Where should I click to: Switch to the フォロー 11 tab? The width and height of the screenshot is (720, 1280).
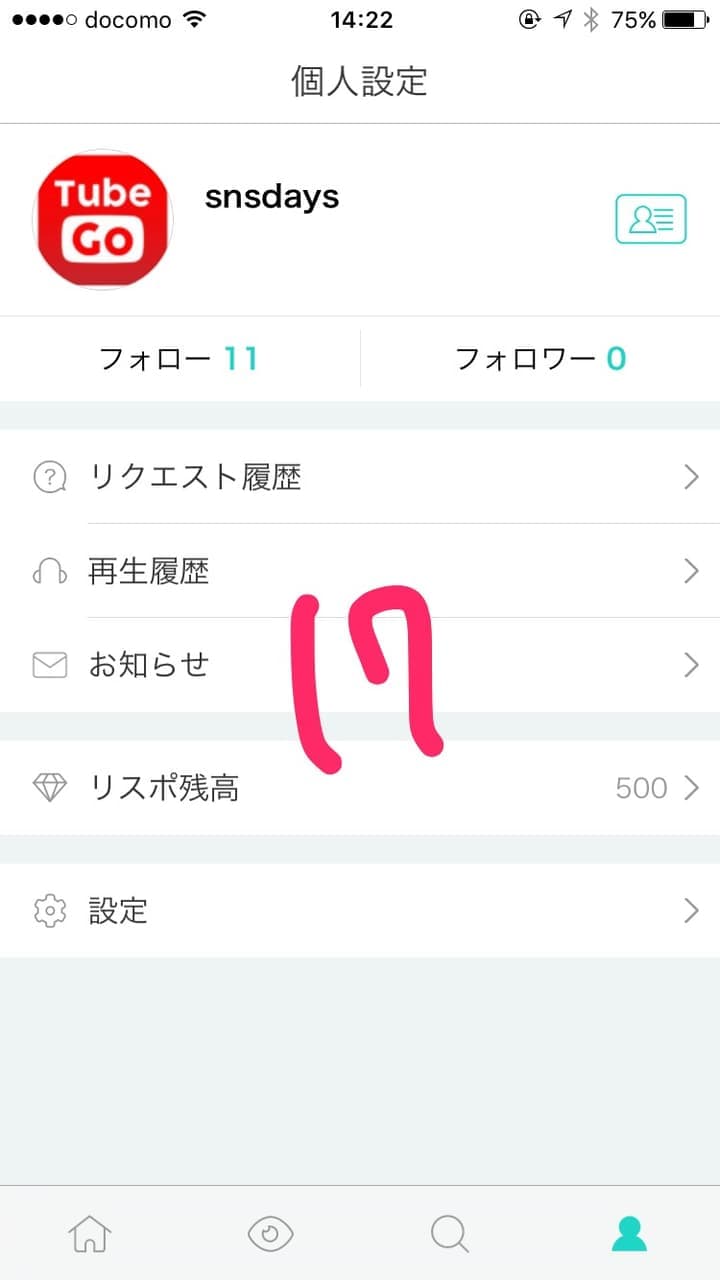tap(180, 357)
